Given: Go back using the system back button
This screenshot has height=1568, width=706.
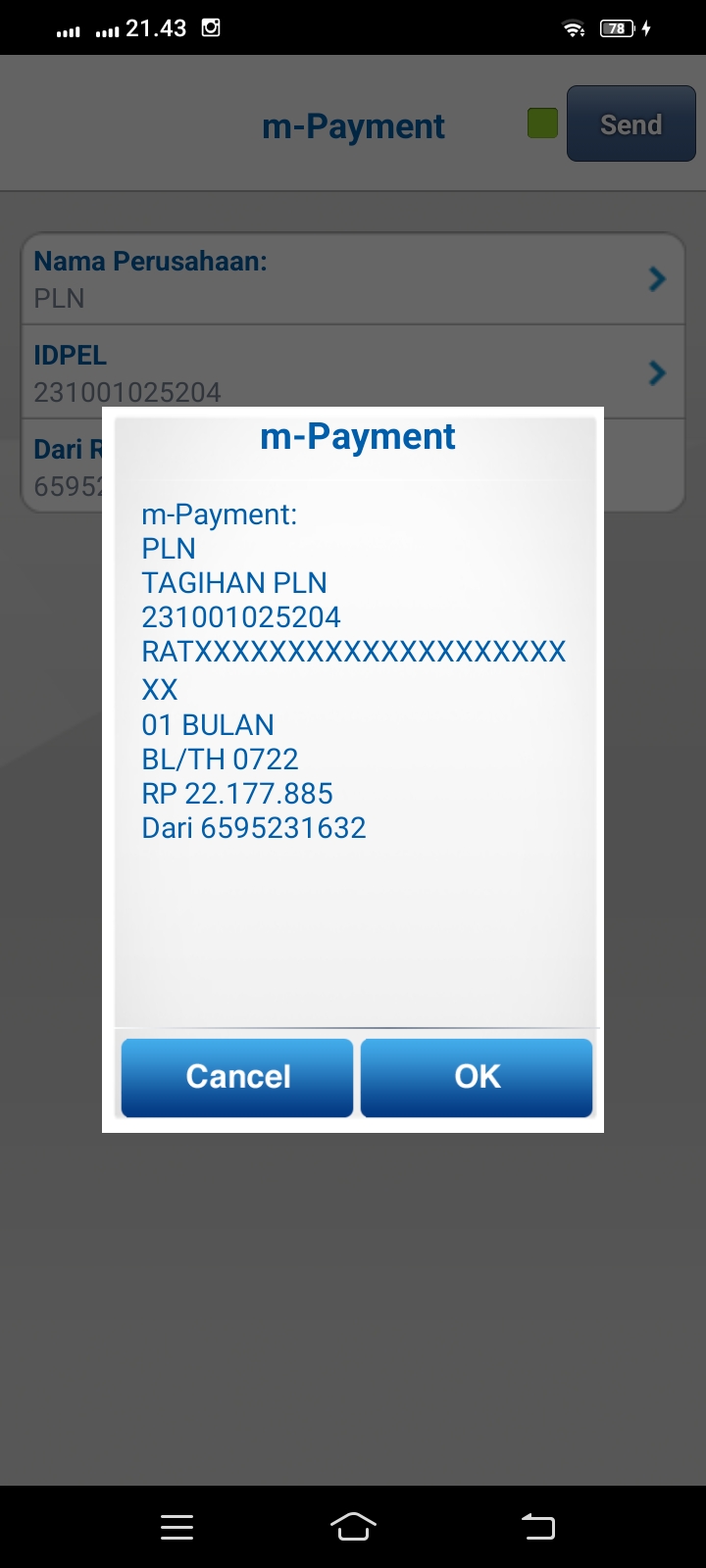Looking at the screenshot, I should (x=537, y=1526).
